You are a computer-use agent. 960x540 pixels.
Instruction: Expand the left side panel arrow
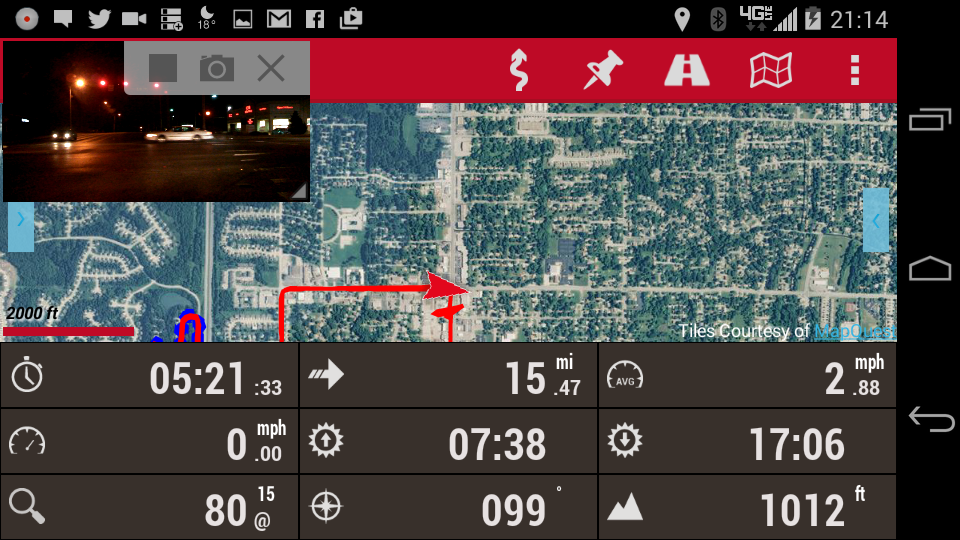click(x=21, y=226)
